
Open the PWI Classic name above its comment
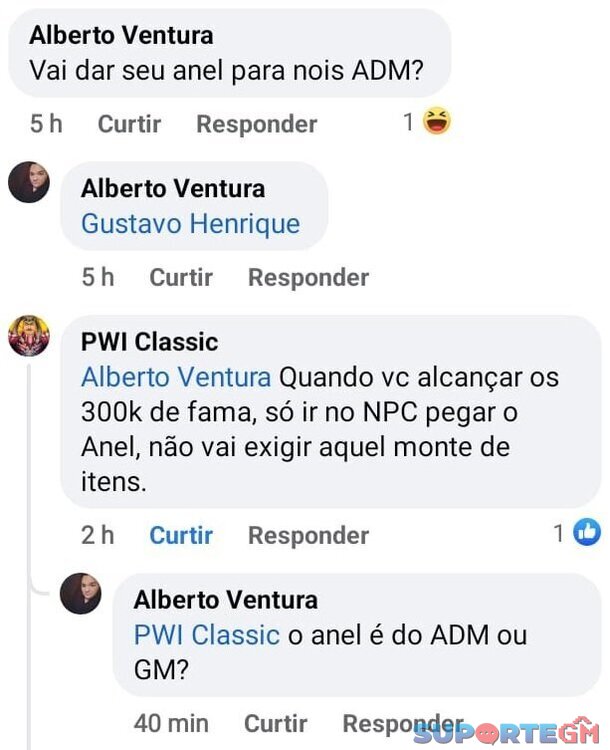point(149,342)
